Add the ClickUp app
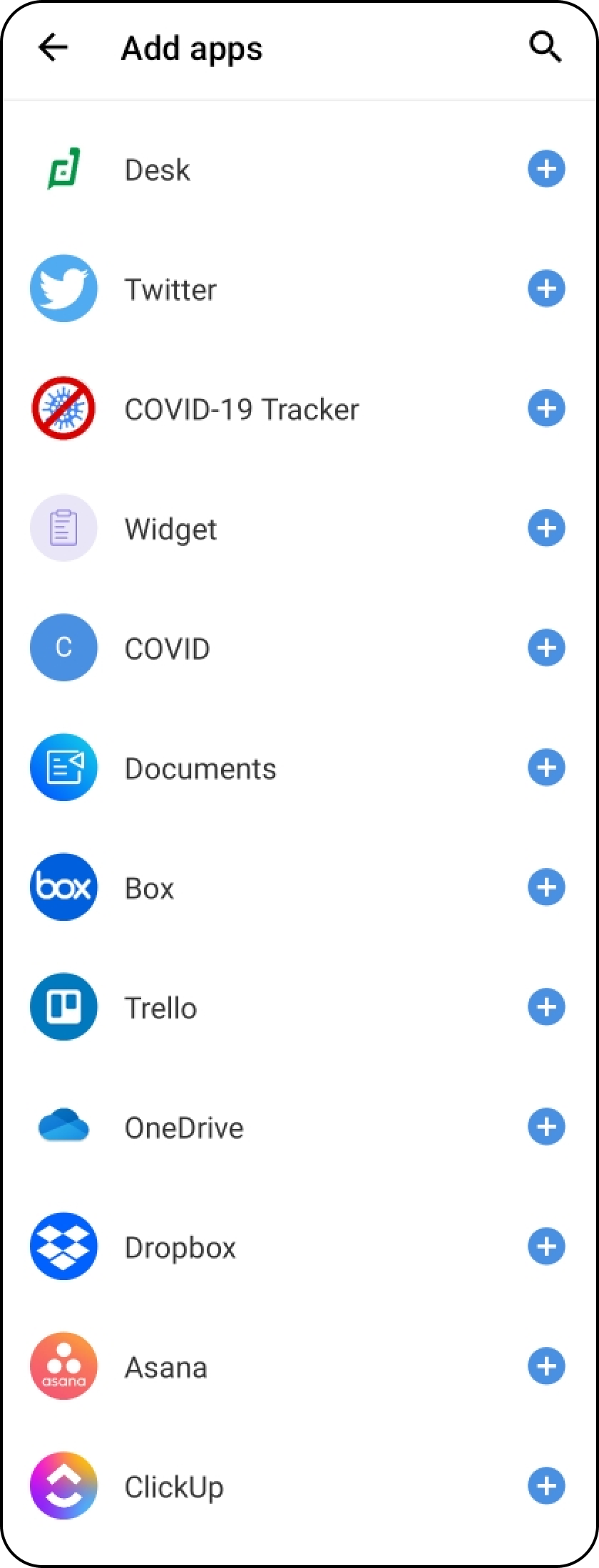 click(x=546, y=1486)
